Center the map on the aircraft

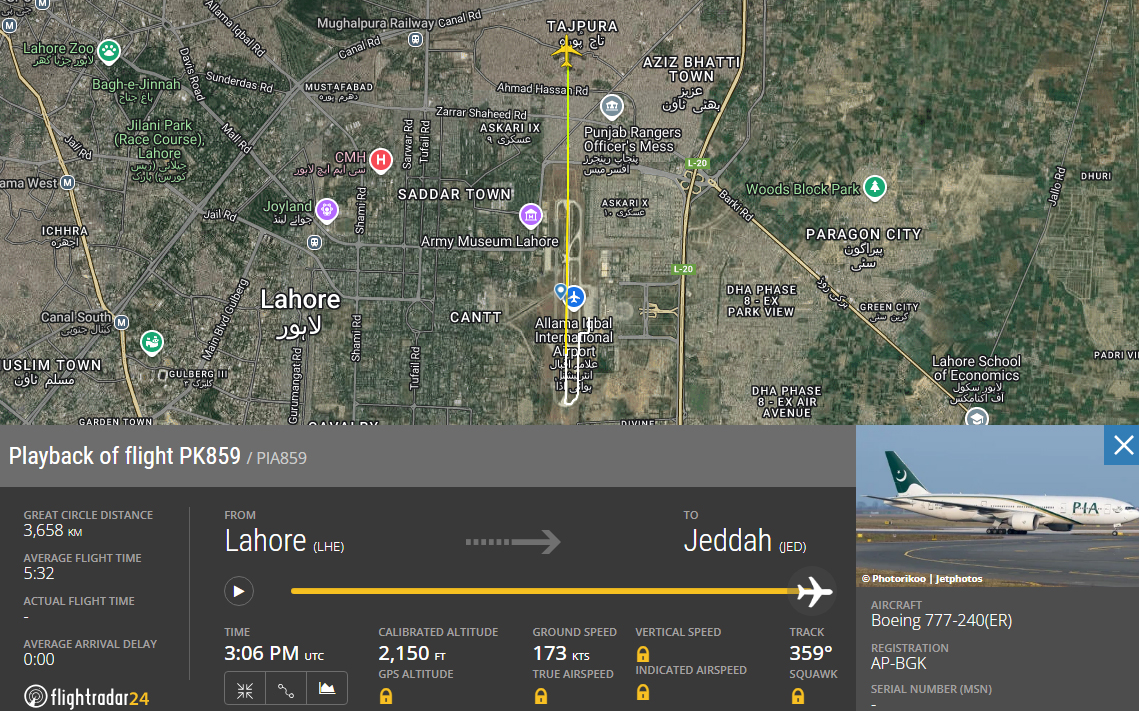[245, 688]
